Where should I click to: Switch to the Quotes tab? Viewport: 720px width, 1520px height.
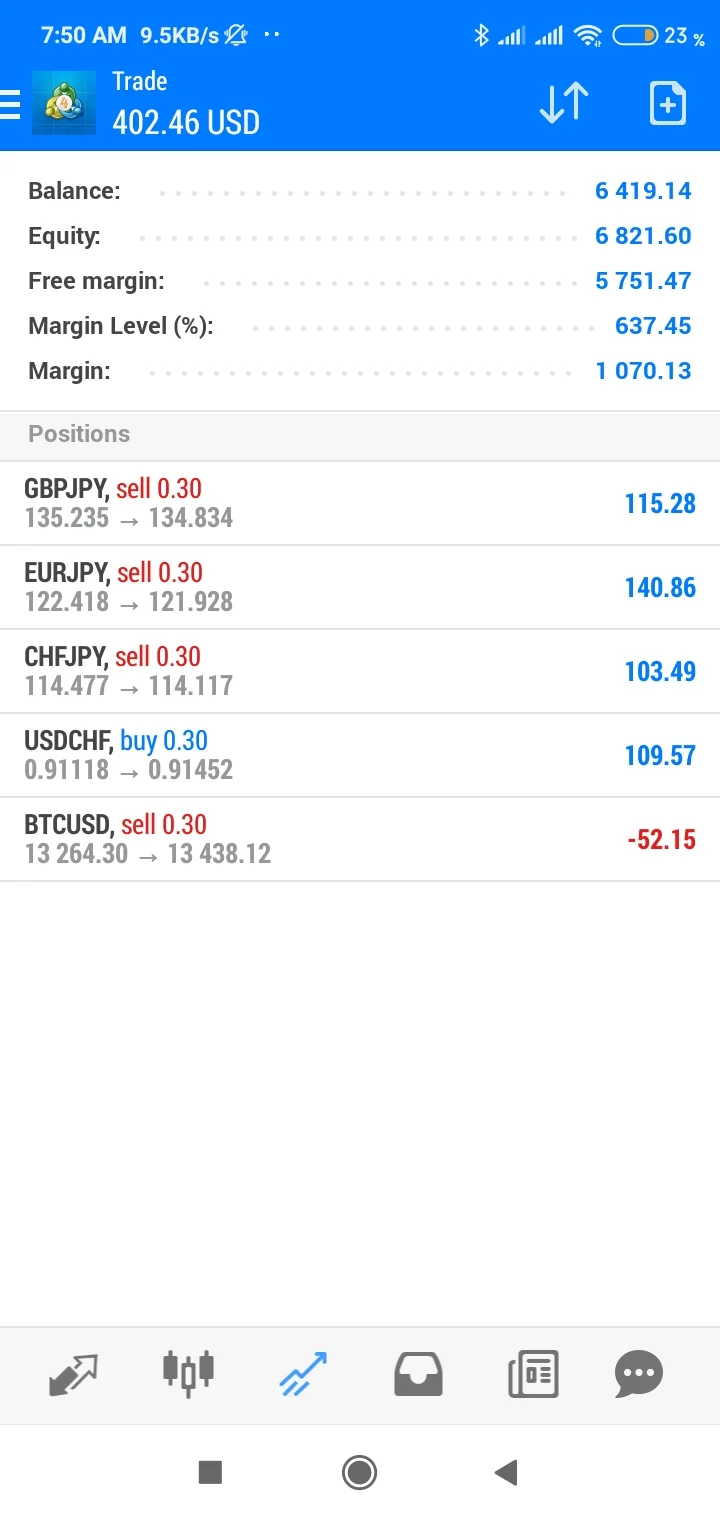74,1374
